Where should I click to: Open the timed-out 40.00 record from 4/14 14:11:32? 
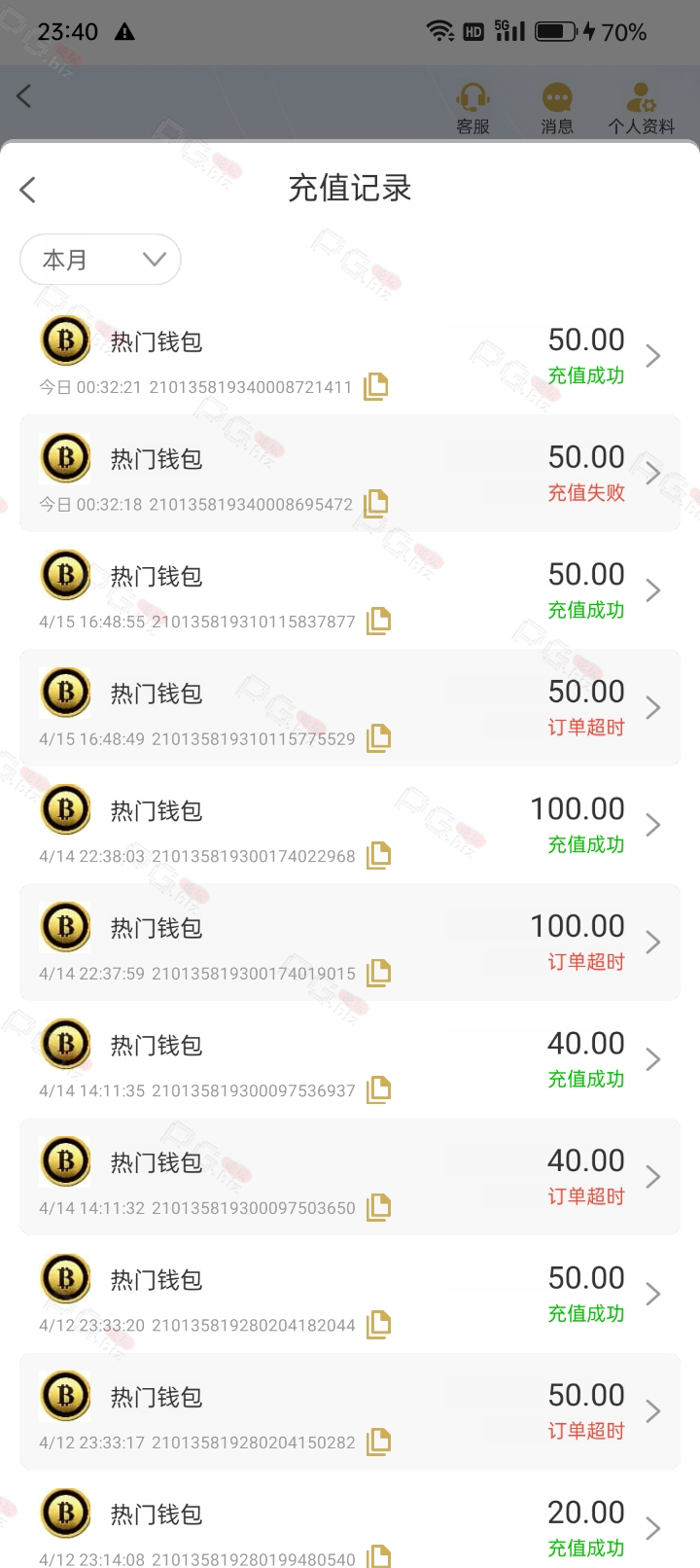(350, 1177)
